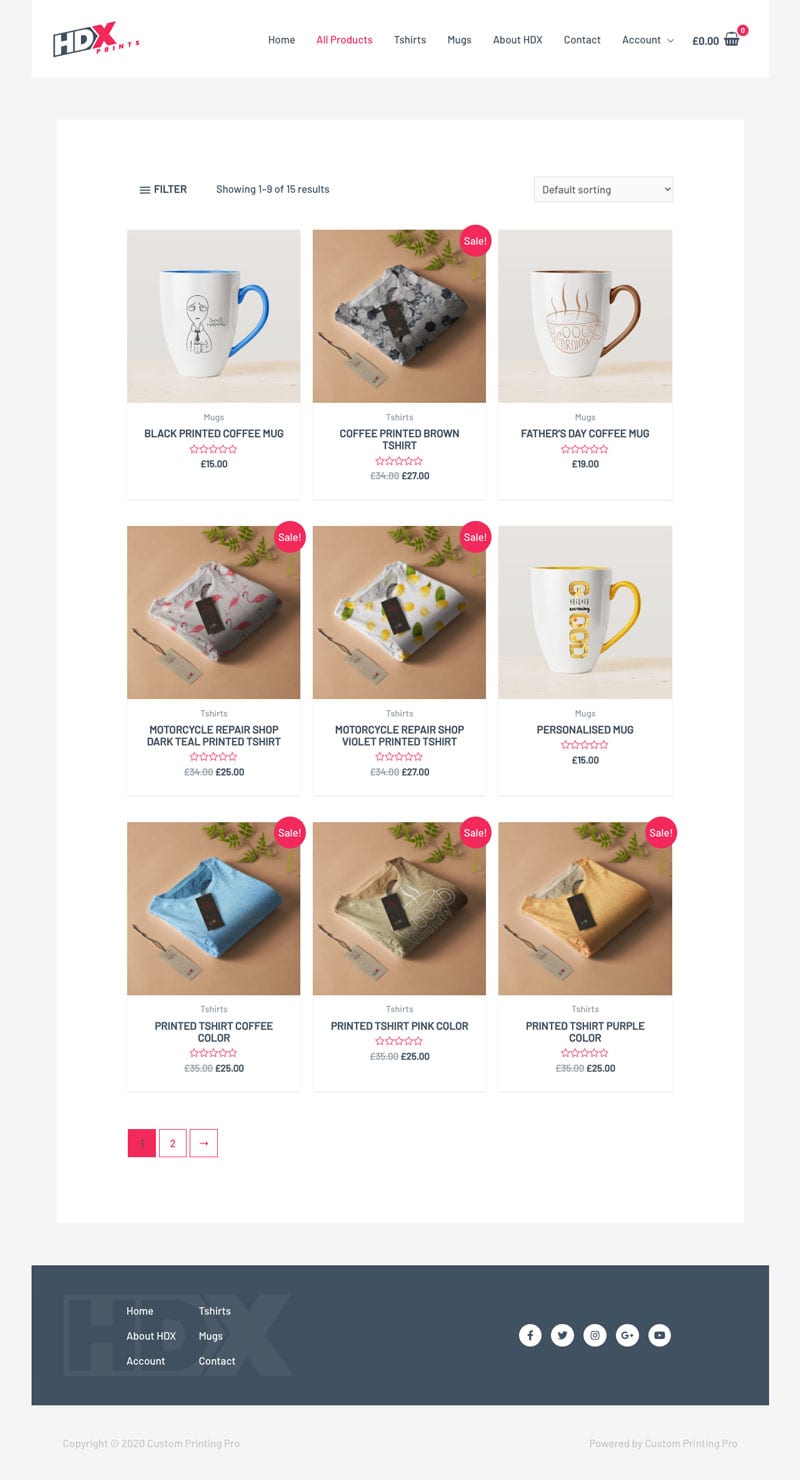Tap the next page arrow

(x=204, y=1143)
